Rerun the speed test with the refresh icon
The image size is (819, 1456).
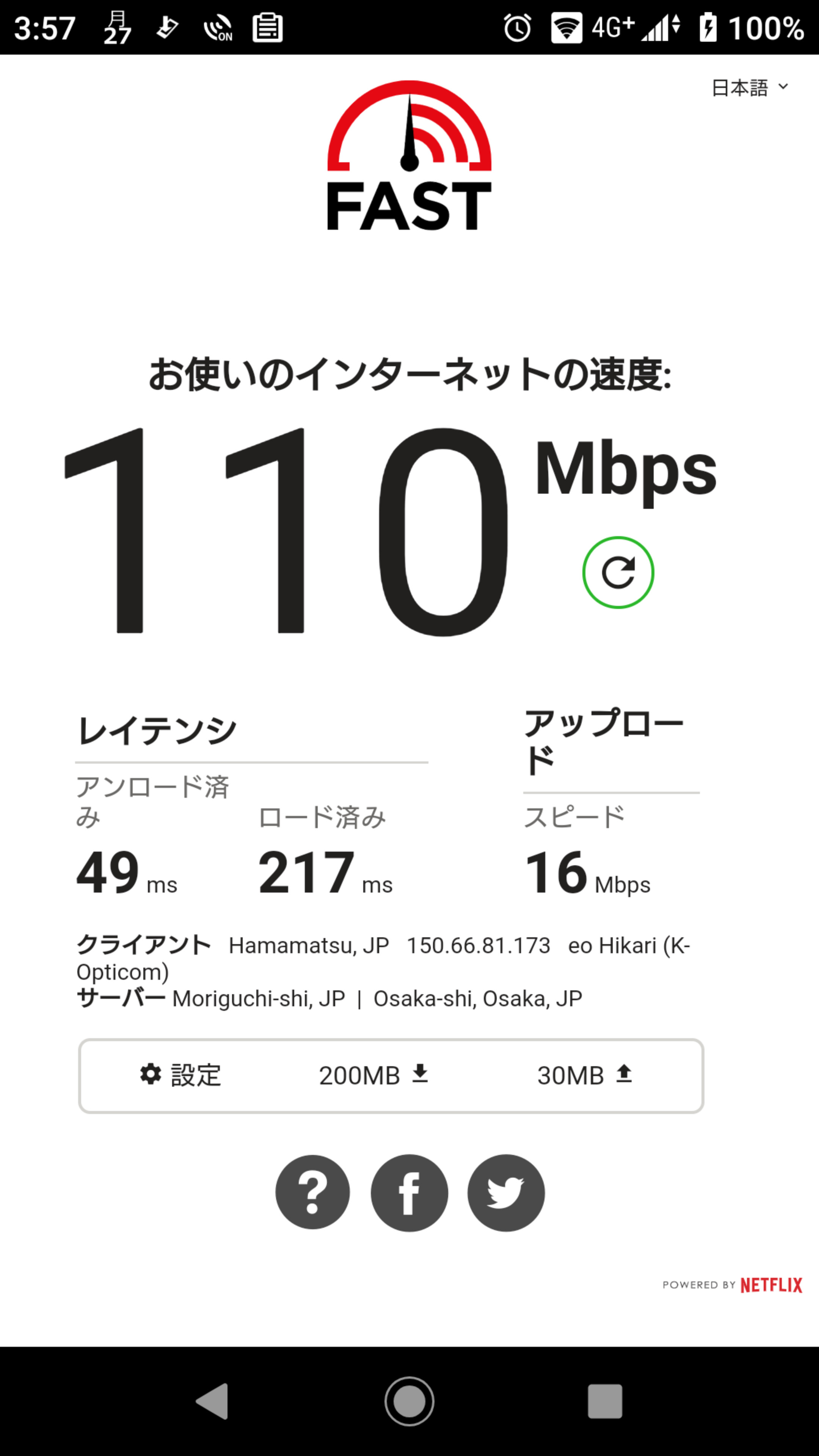pos(618,572)
